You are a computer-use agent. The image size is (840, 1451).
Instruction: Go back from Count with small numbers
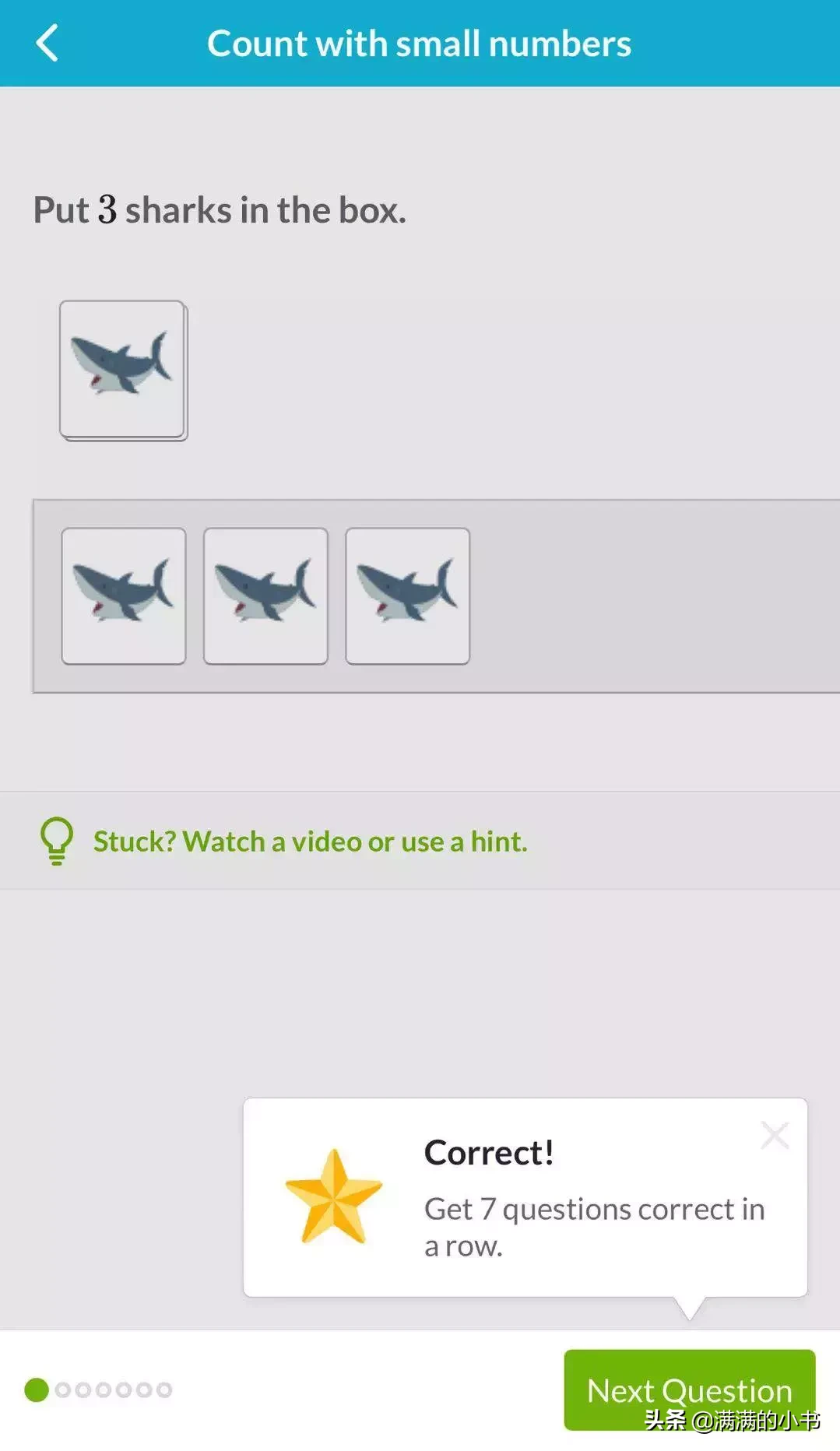47,43
